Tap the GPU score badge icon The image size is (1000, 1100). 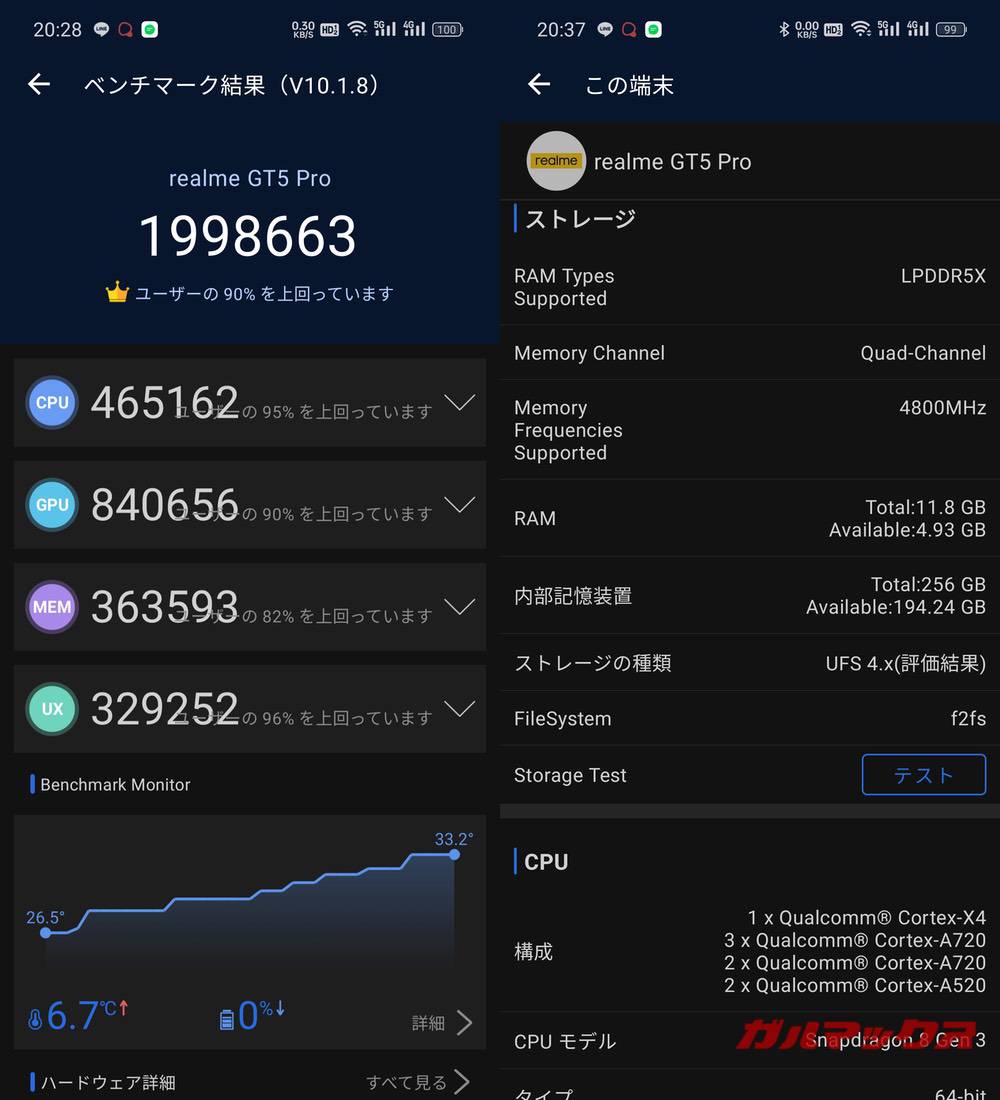51,504
